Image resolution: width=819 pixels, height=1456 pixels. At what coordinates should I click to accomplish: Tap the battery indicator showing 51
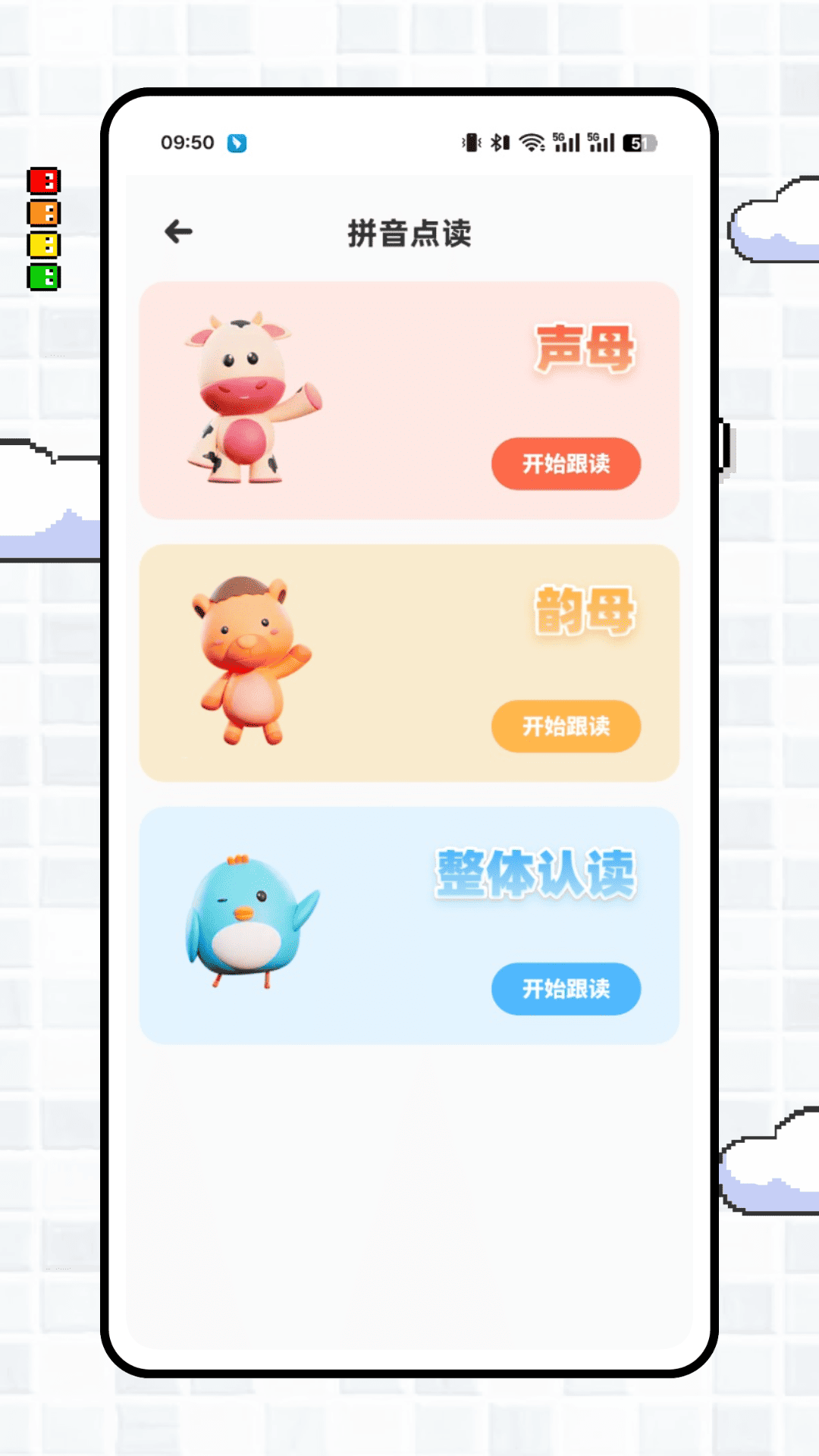tap(641, 142)
